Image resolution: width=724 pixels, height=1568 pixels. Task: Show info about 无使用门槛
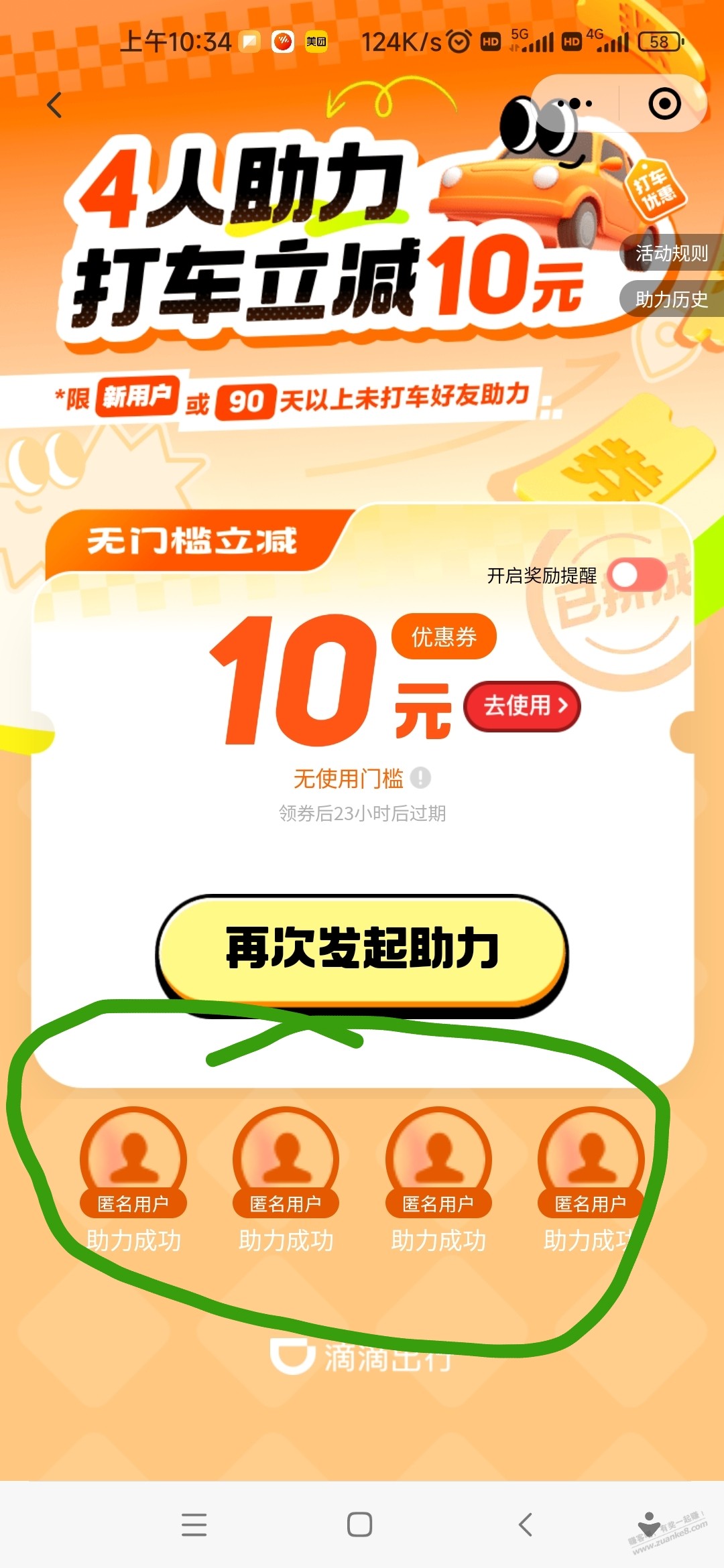click(x=420, y=778)
